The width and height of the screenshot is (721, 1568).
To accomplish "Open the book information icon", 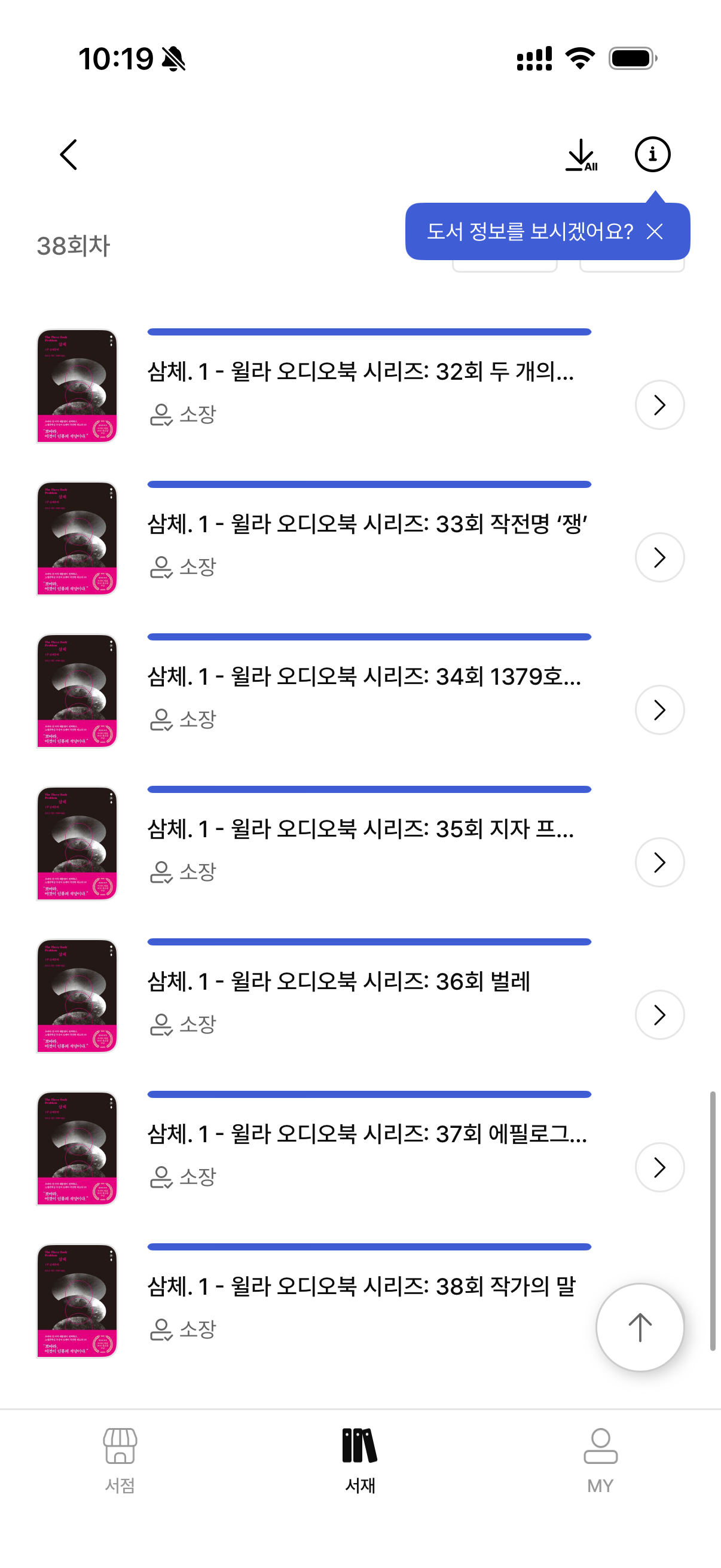I will pos(652,155).
